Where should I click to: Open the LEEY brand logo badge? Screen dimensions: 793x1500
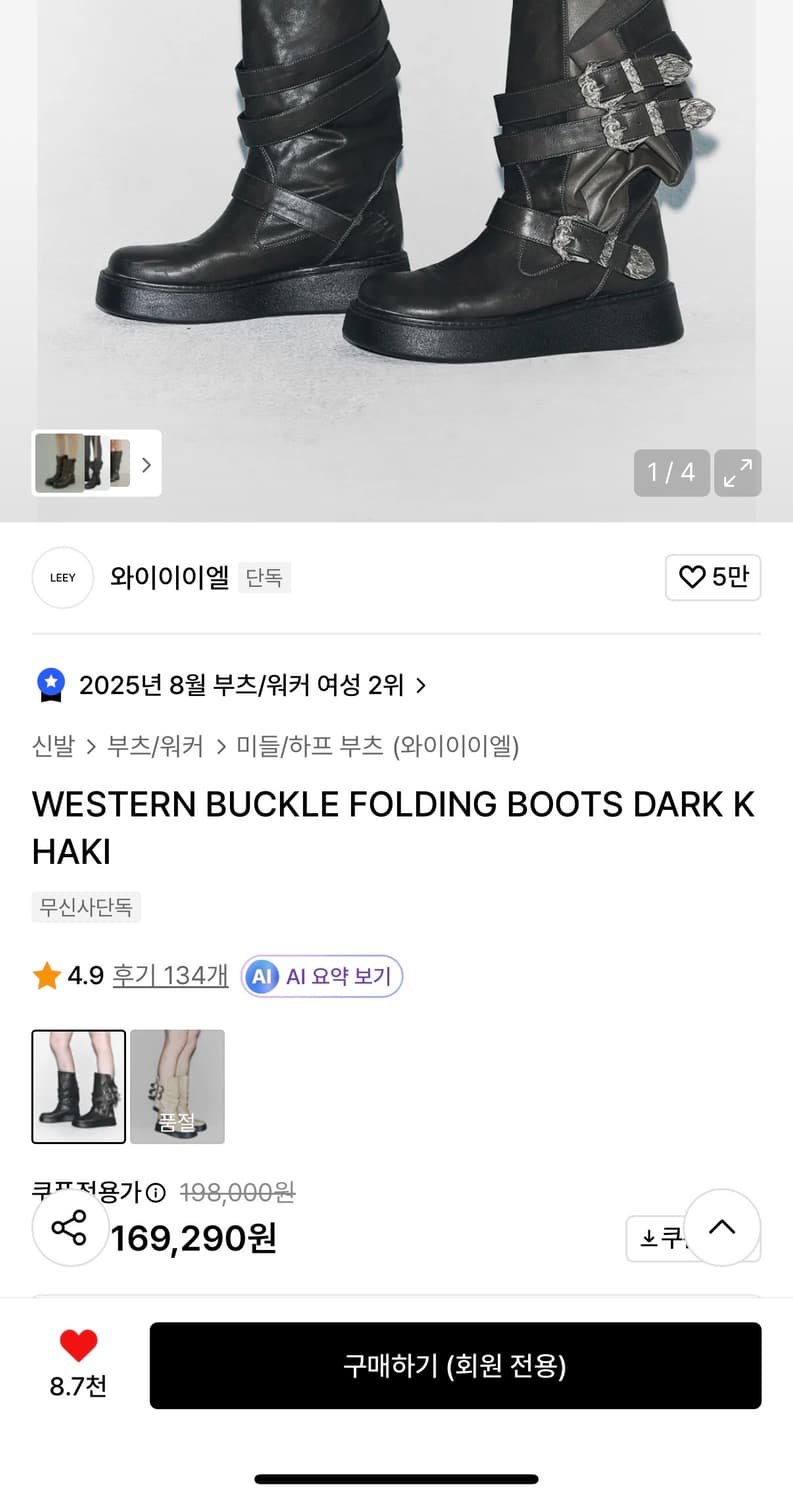(x=62, y=578)
